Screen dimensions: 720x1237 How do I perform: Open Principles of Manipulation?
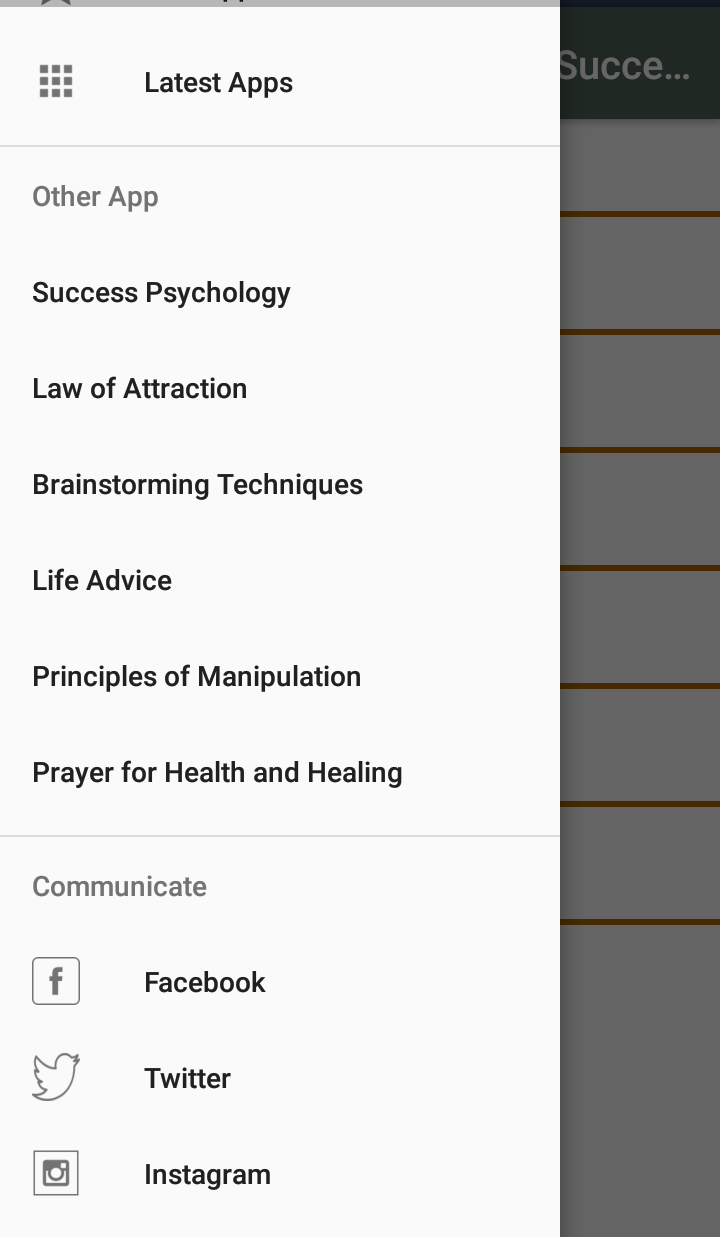[280, 676]
